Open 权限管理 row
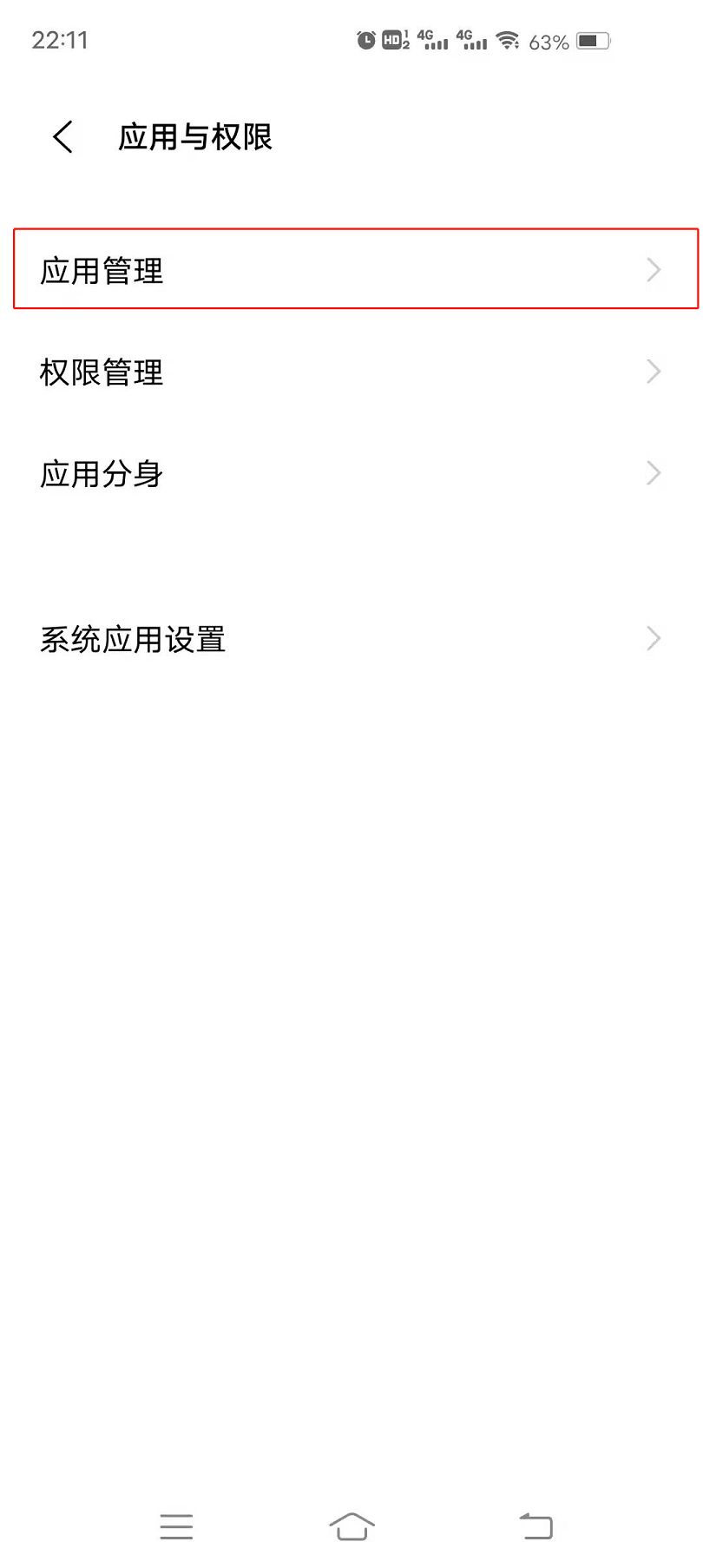Screen dimensions: 703x1568 click(351, 372)
